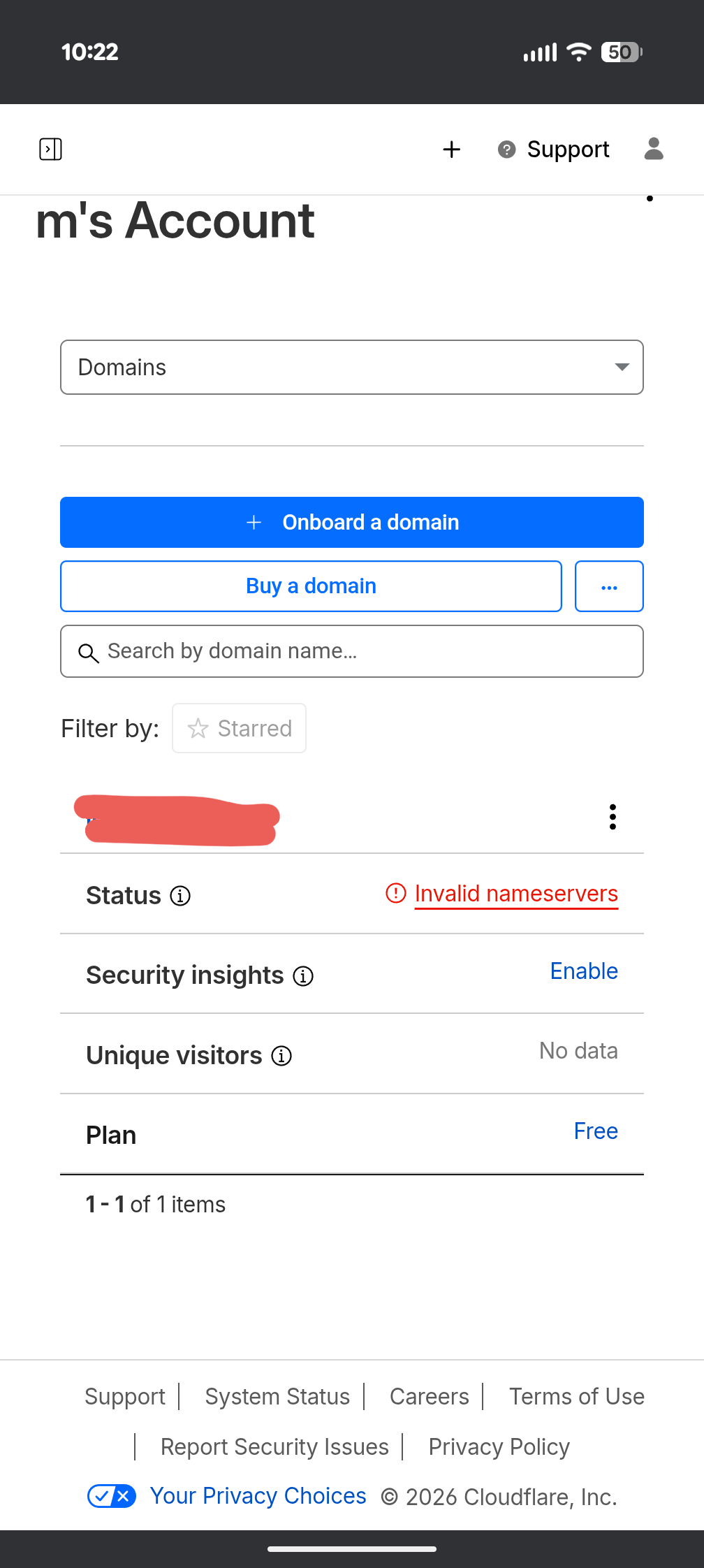The image size is (704, 1568).
Task: Tap the plus add icon in header
Action: pyautogui.click(x=452, y=149)
